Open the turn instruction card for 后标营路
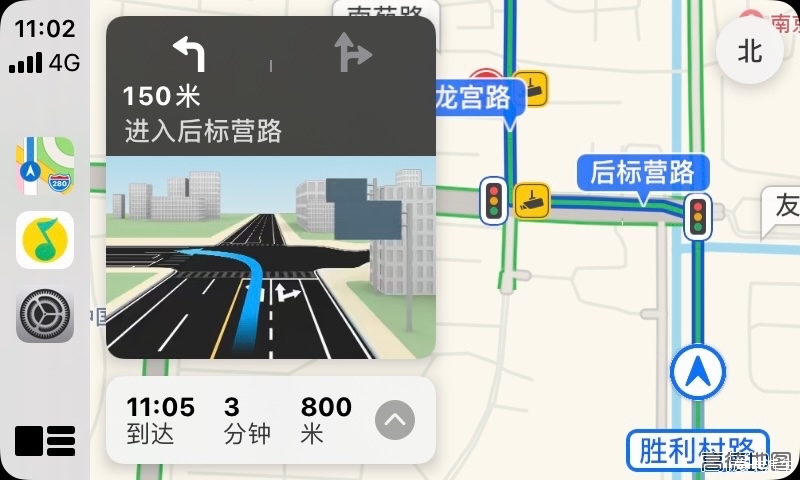800x480 pixels. click(x=270, y=86)
